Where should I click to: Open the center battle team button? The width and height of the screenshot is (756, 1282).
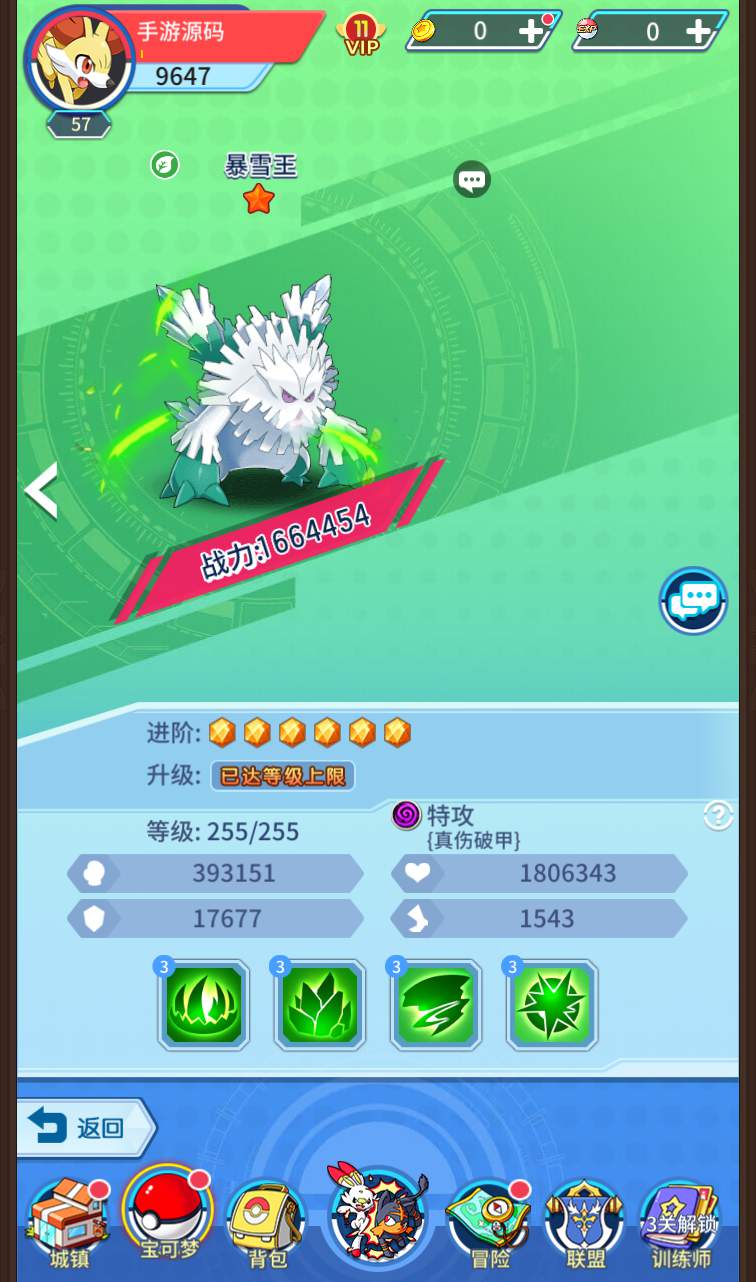(378, 1215)
